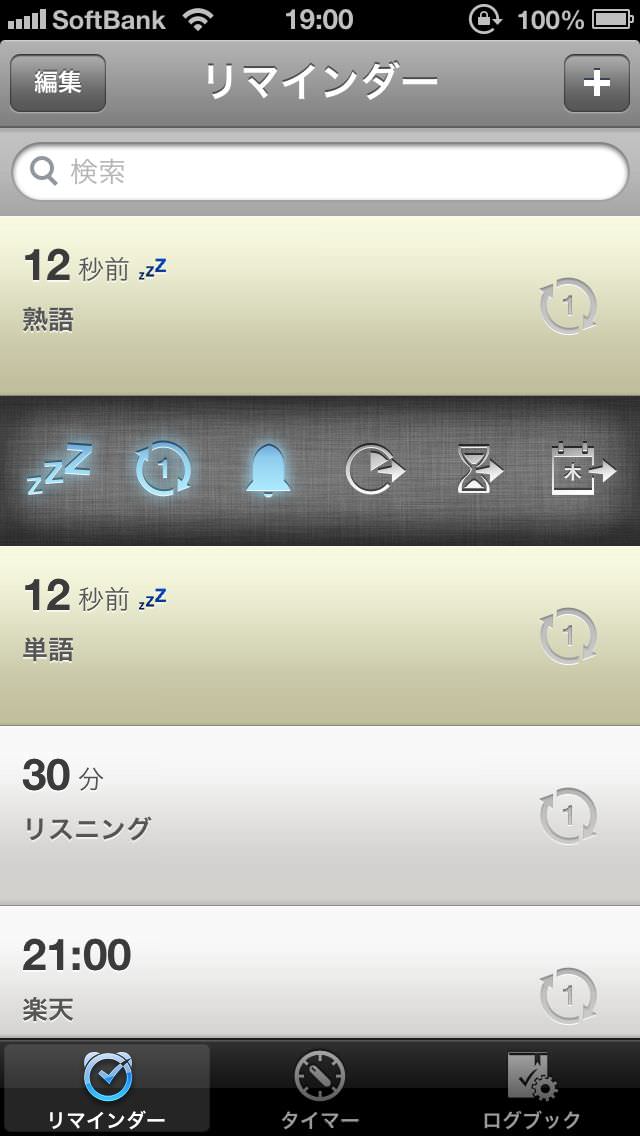Tap the clock postpone icon

pos(374,470)
